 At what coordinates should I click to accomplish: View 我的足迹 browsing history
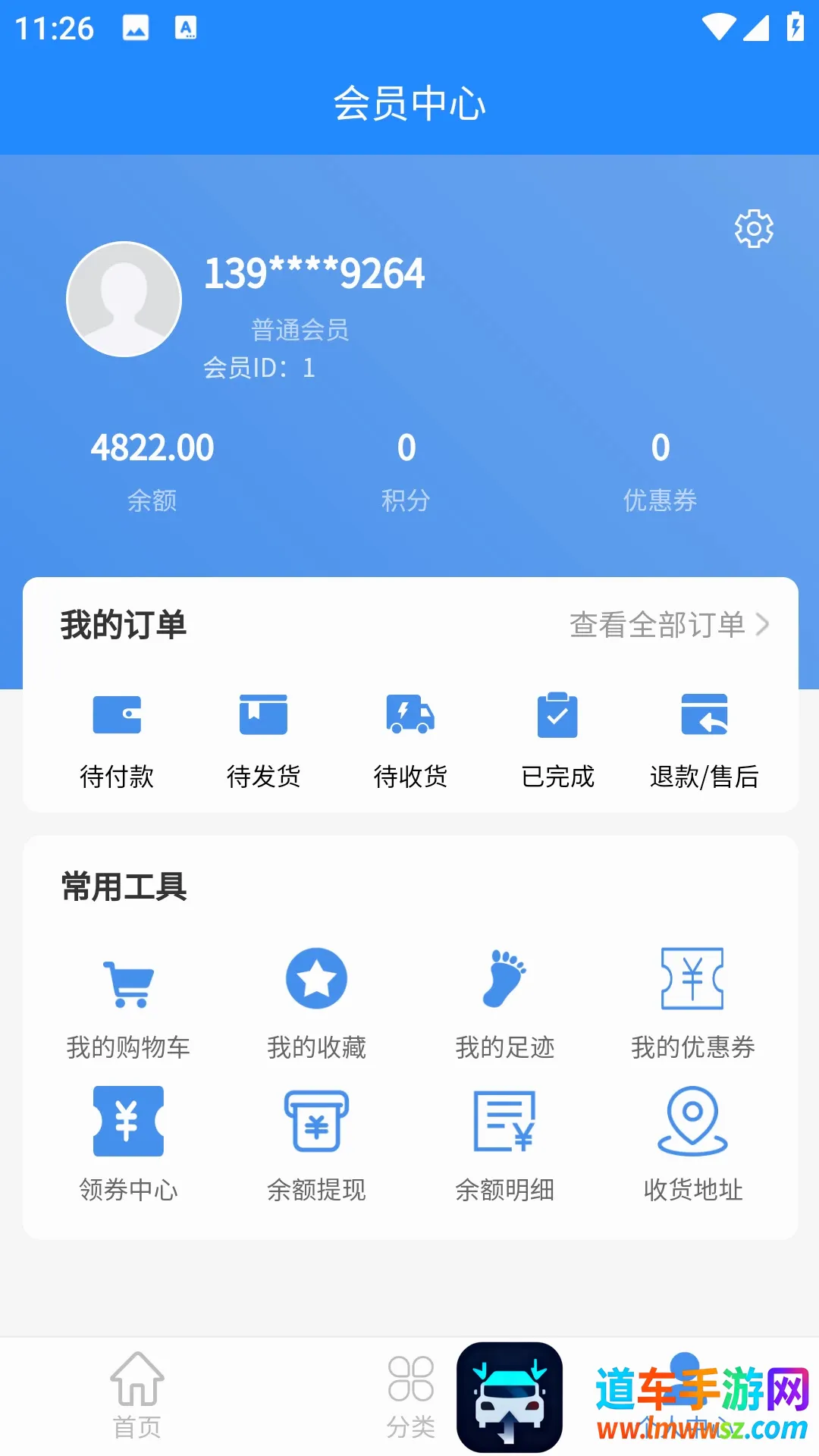(504, 1003)
